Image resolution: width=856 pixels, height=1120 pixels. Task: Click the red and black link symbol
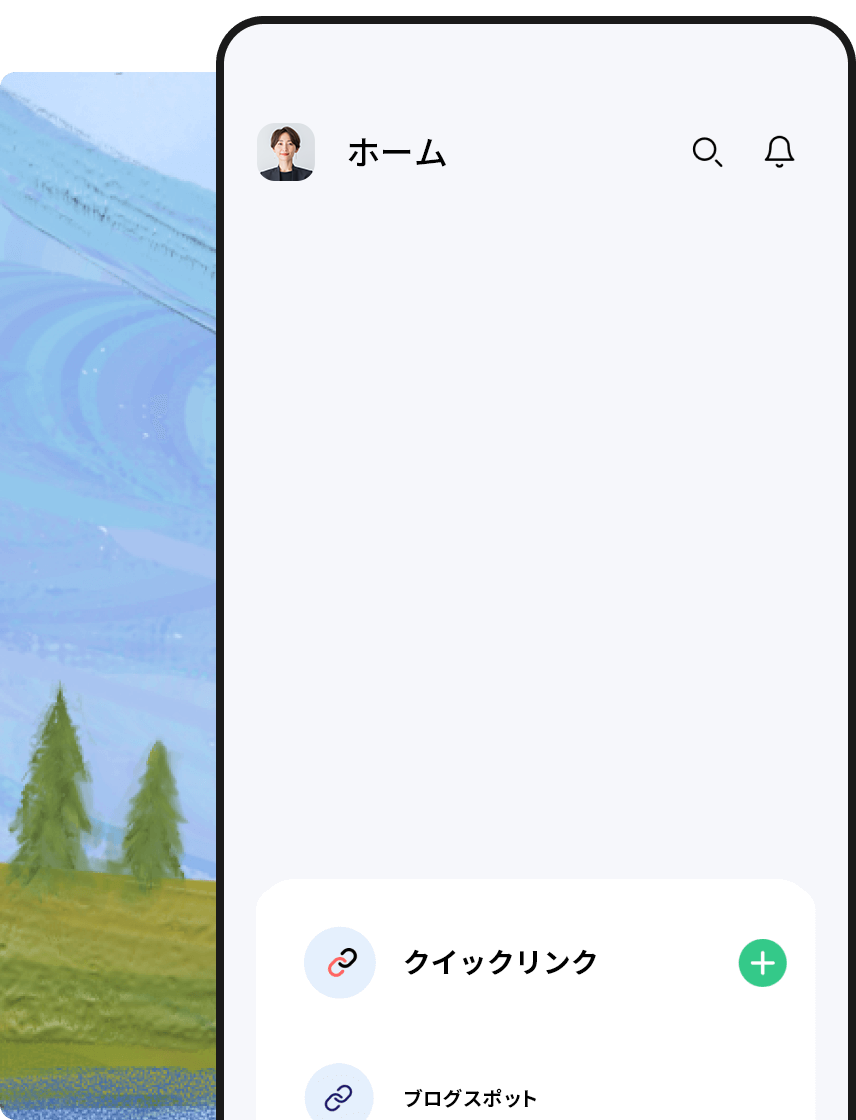pos(340,962)
